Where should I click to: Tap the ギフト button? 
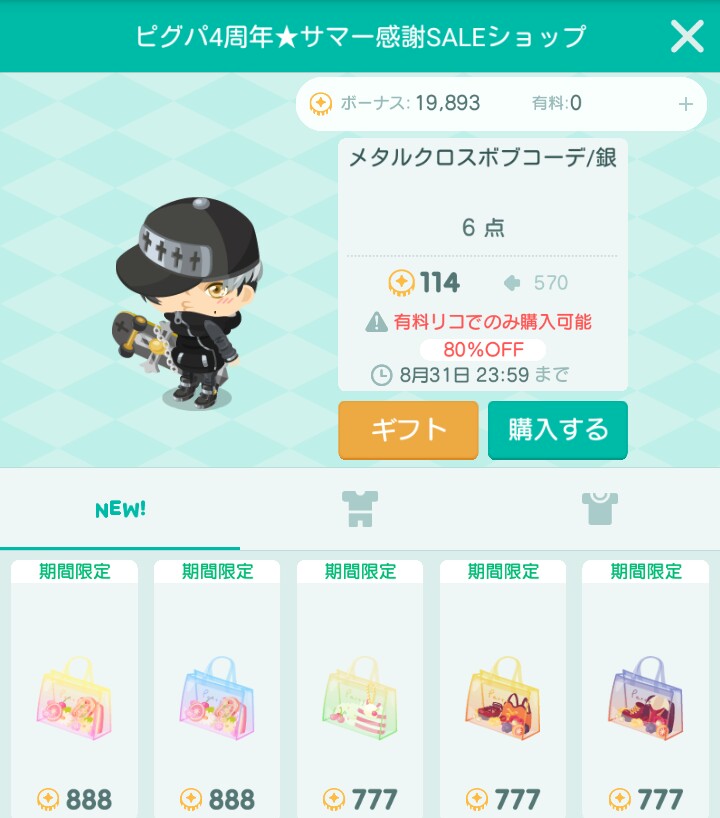[408, 430]
